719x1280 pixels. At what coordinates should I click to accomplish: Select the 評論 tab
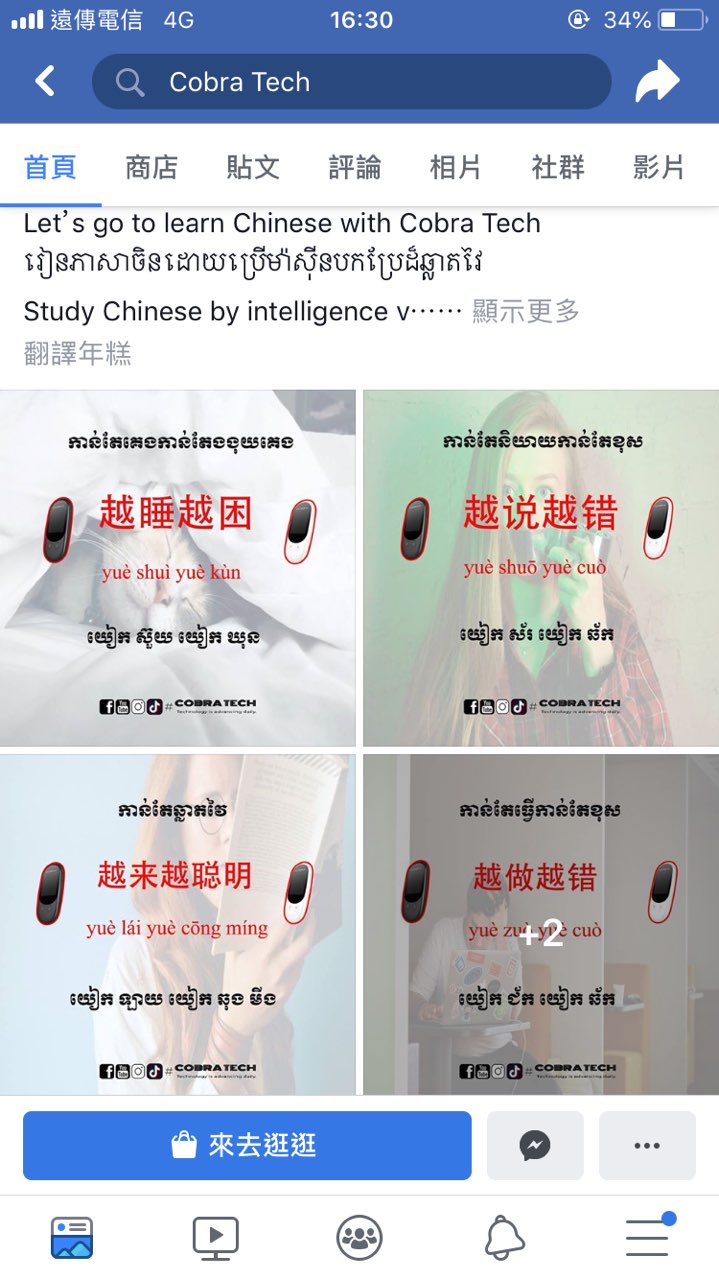coord(354,167)
